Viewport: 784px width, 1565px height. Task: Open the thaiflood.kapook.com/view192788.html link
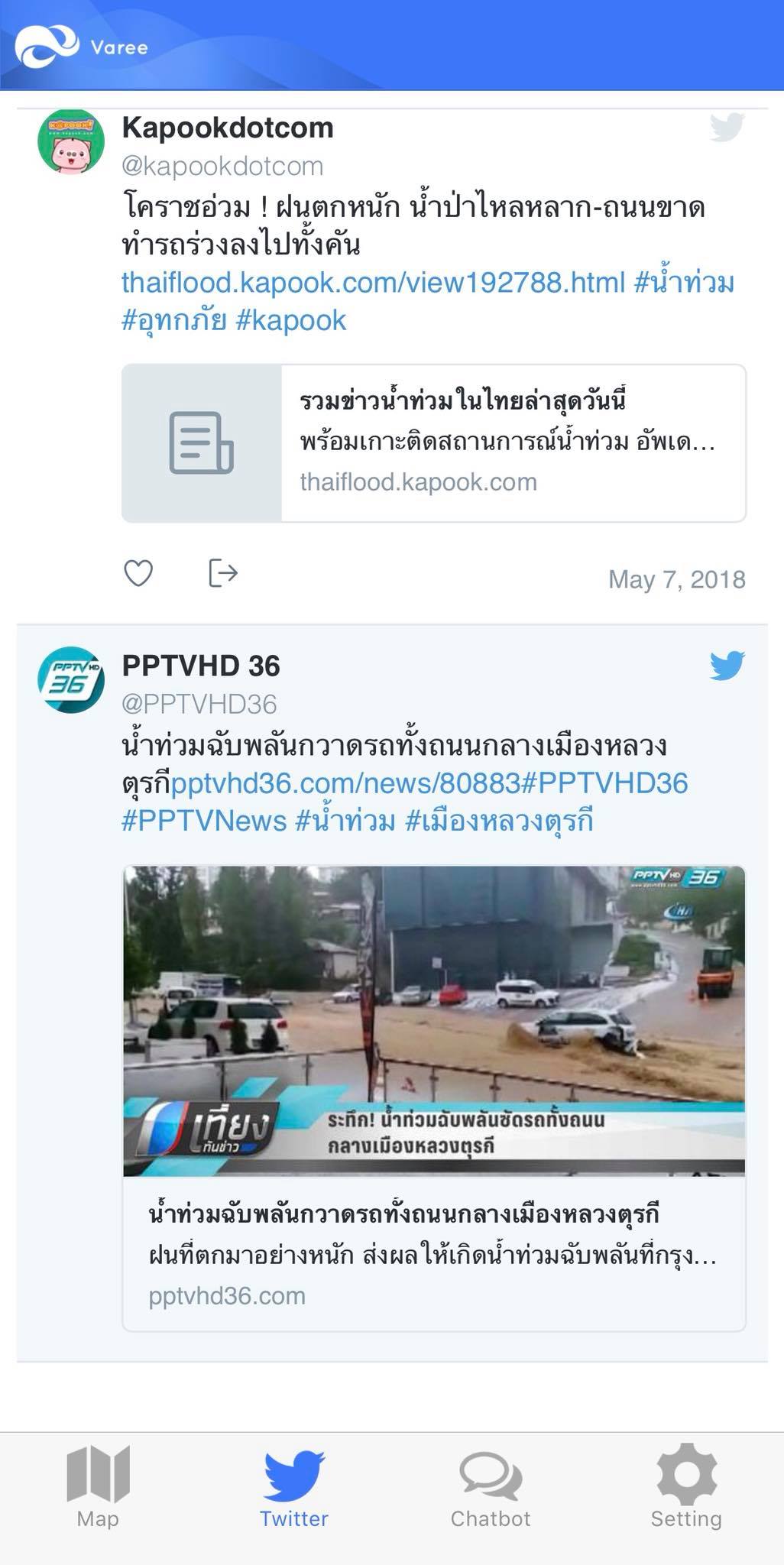373,282
